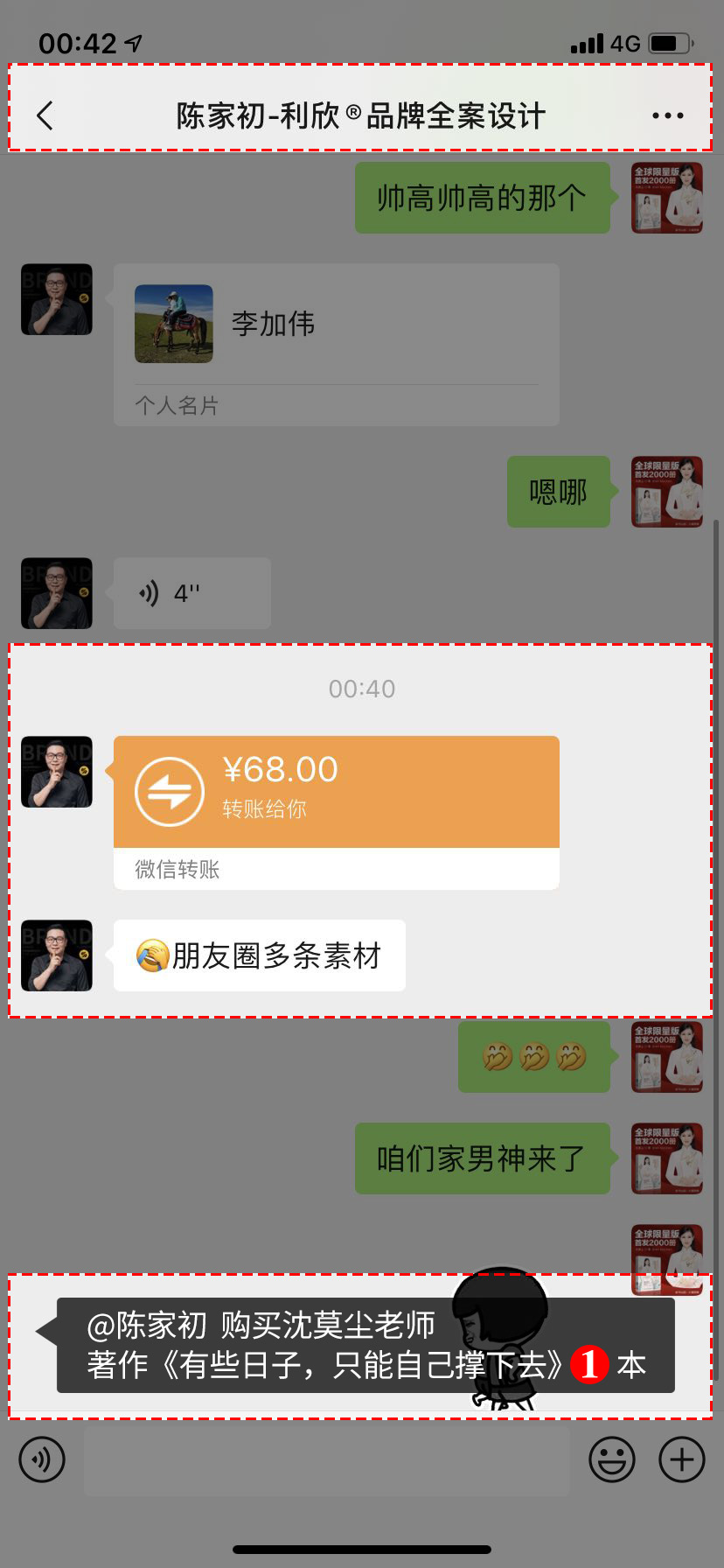Go back to the chat list
This screenshot has height=1568, width=724.
click(x=45, y=115)
